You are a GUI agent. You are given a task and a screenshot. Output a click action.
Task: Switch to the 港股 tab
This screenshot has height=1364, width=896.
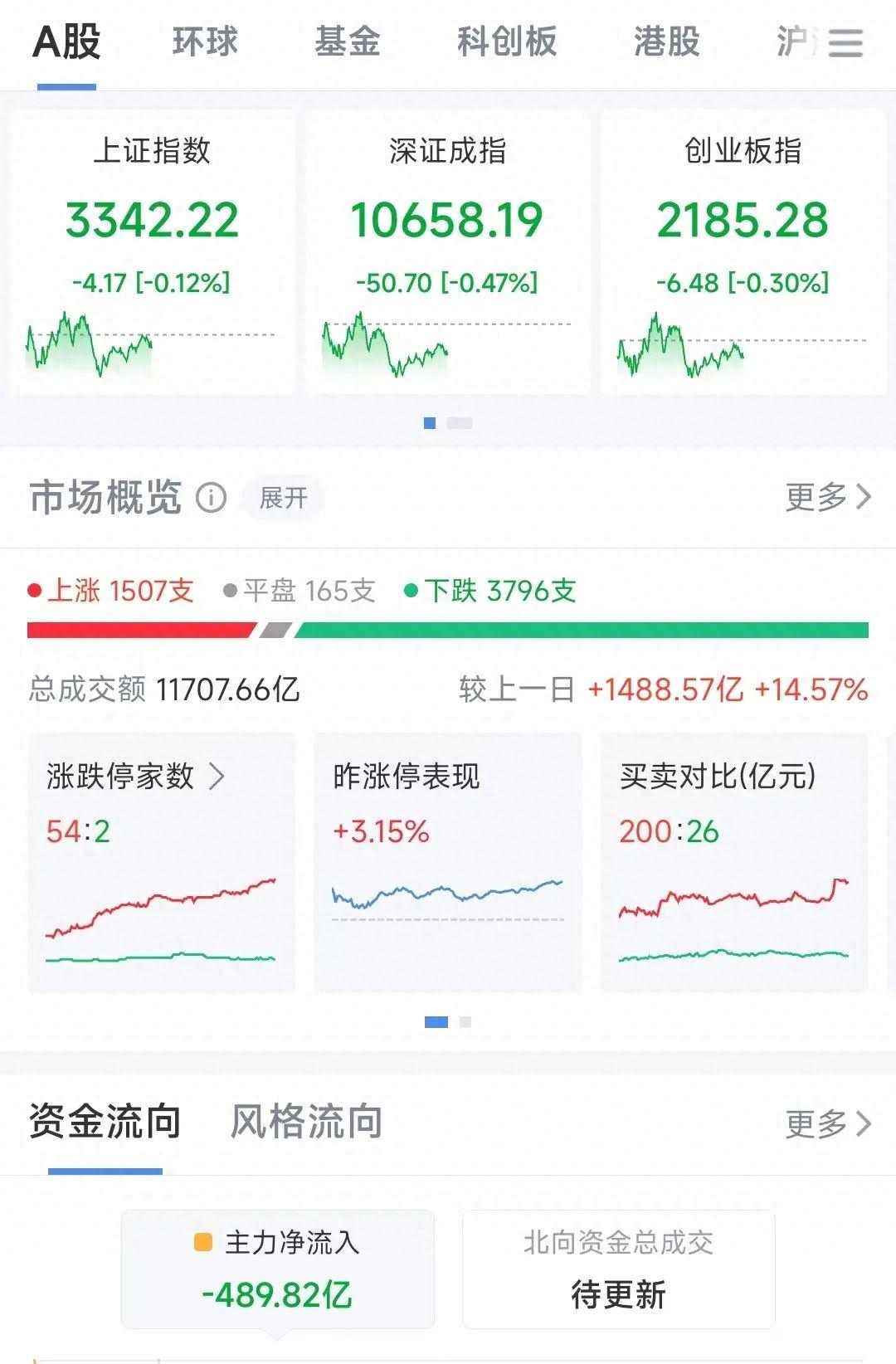(x=667, y=41)
